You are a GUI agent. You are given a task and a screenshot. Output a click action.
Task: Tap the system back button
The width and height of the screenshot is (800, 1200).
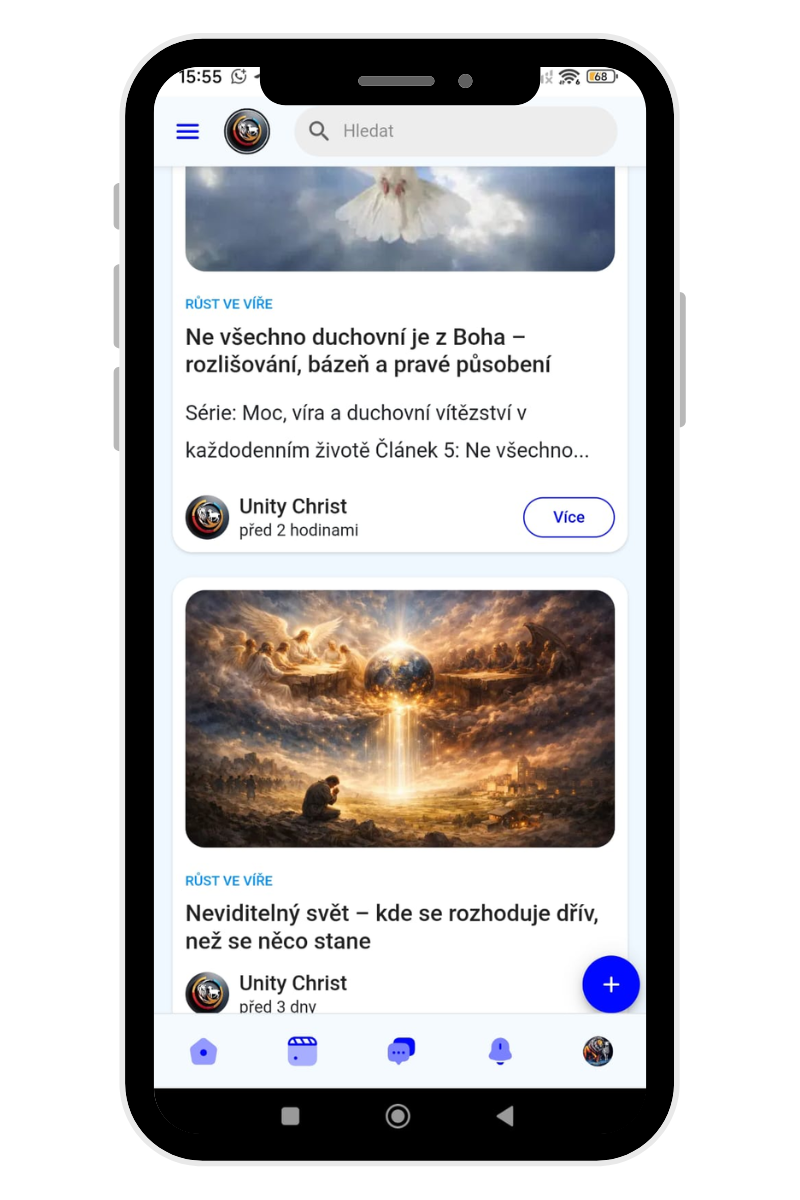click(505, 1116)
